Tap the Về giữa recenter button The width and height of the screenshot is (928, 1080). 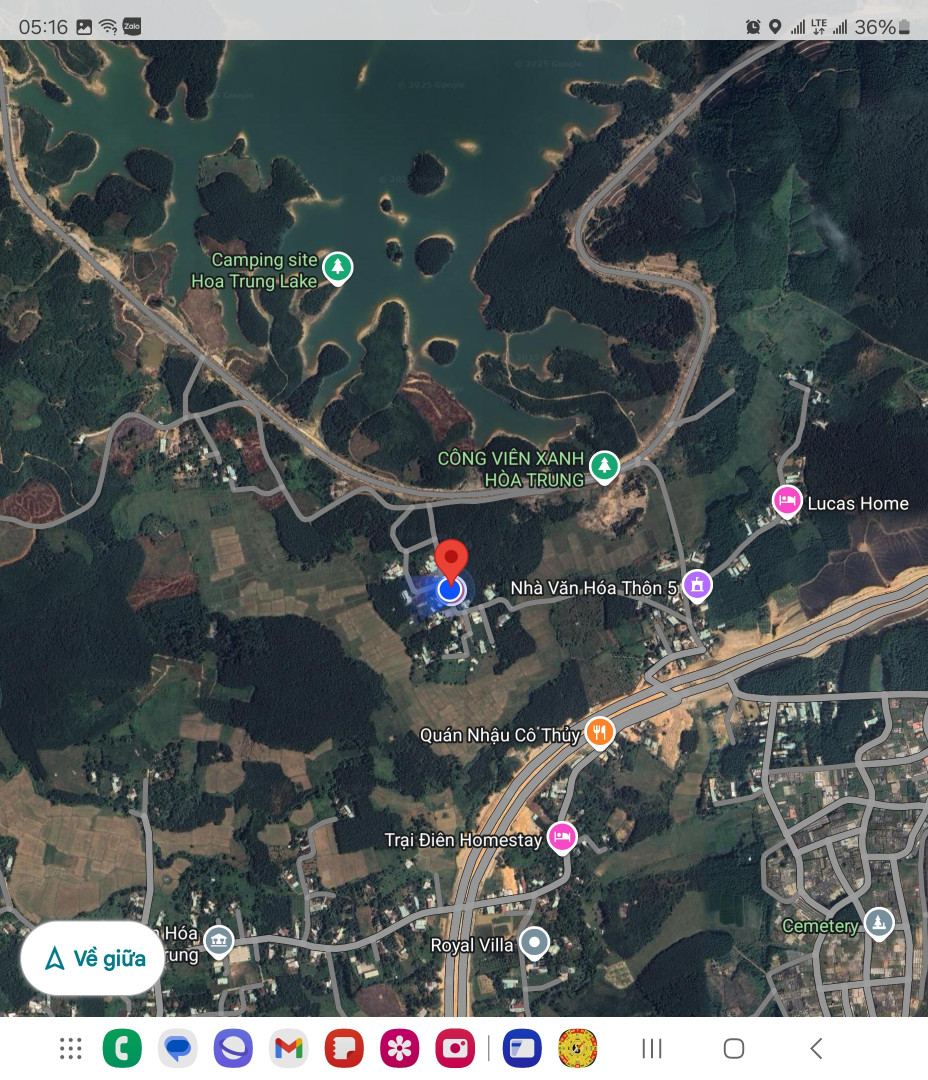pos(93,958)
